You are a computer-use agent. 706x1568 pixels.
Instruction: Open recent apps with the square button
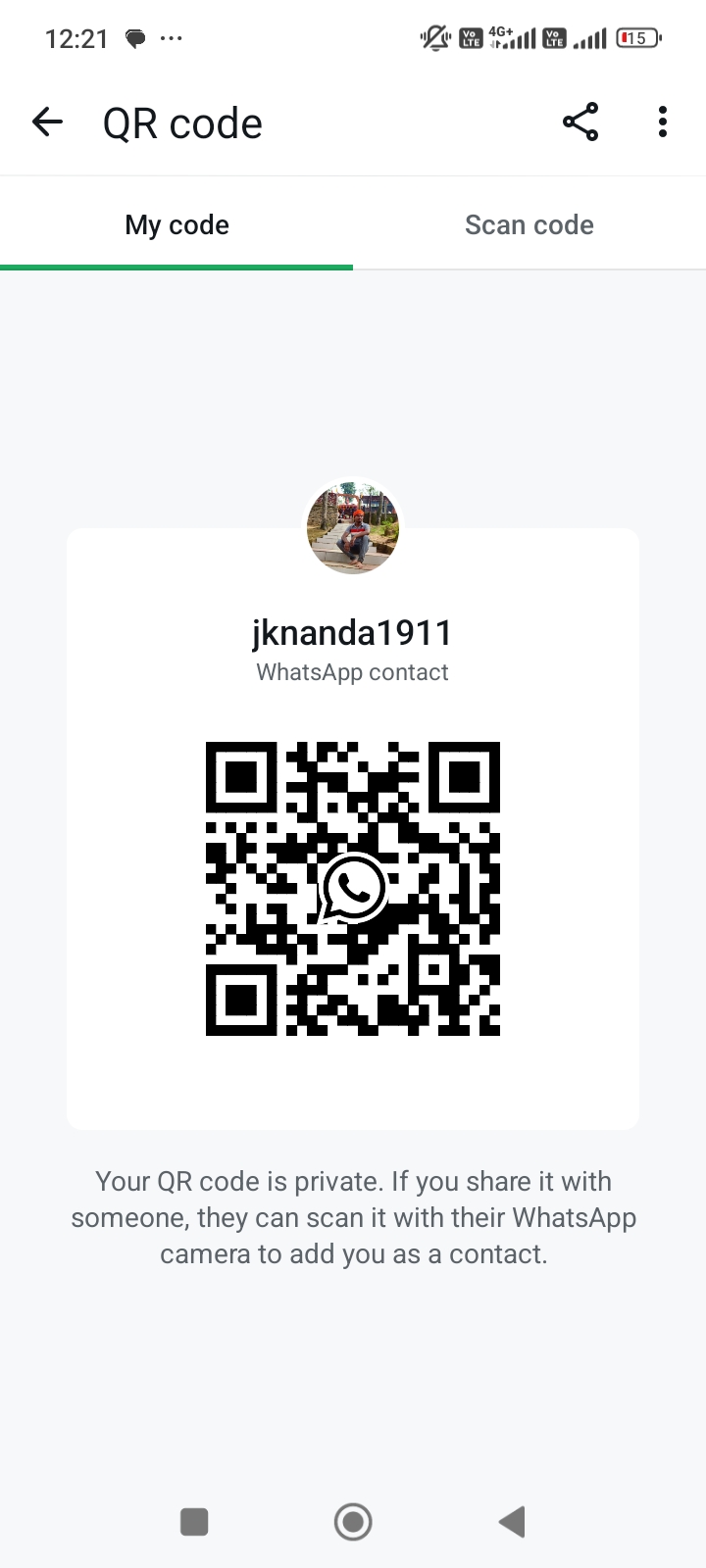pos(194,1522)
